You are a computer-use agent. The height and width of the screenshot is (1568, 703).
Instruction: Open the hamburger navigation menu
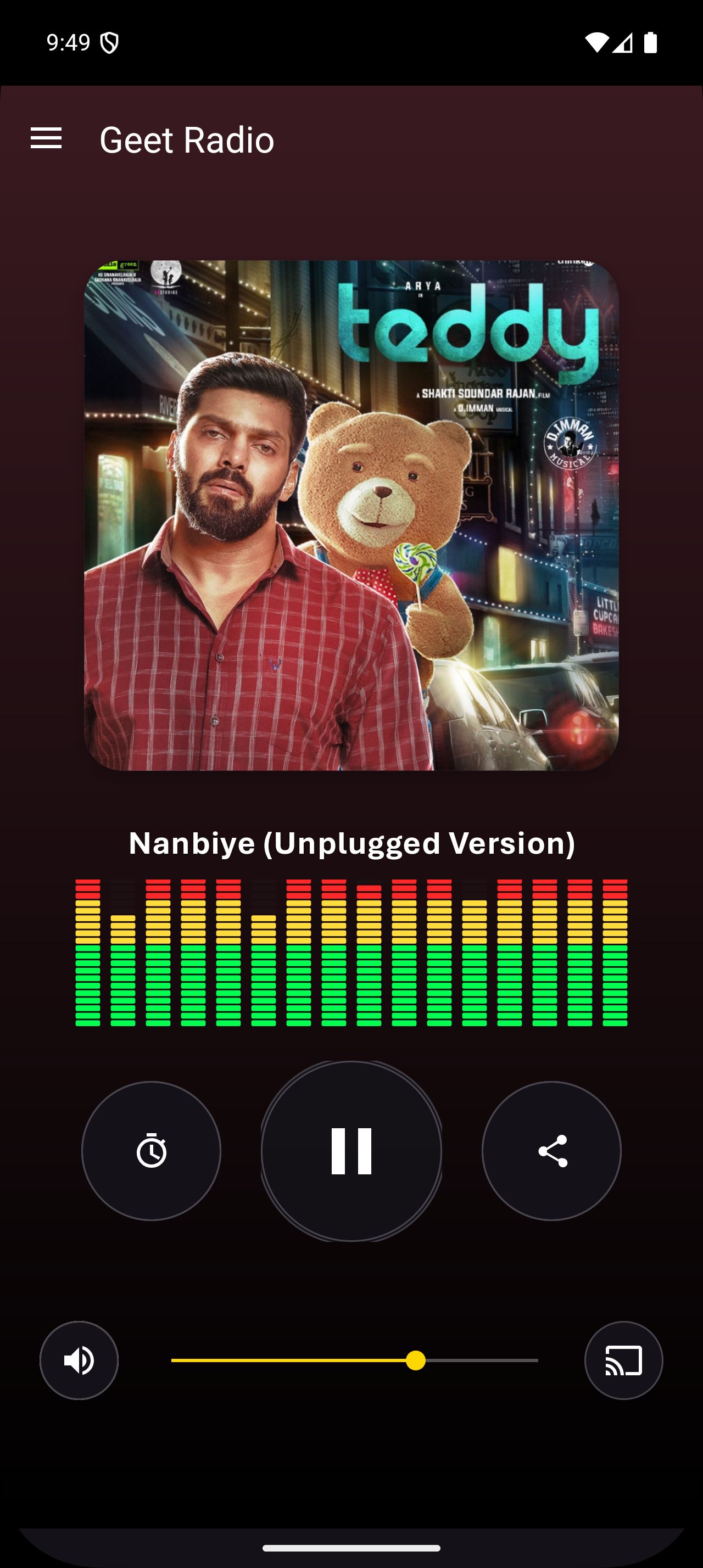(x=46, y=139)
